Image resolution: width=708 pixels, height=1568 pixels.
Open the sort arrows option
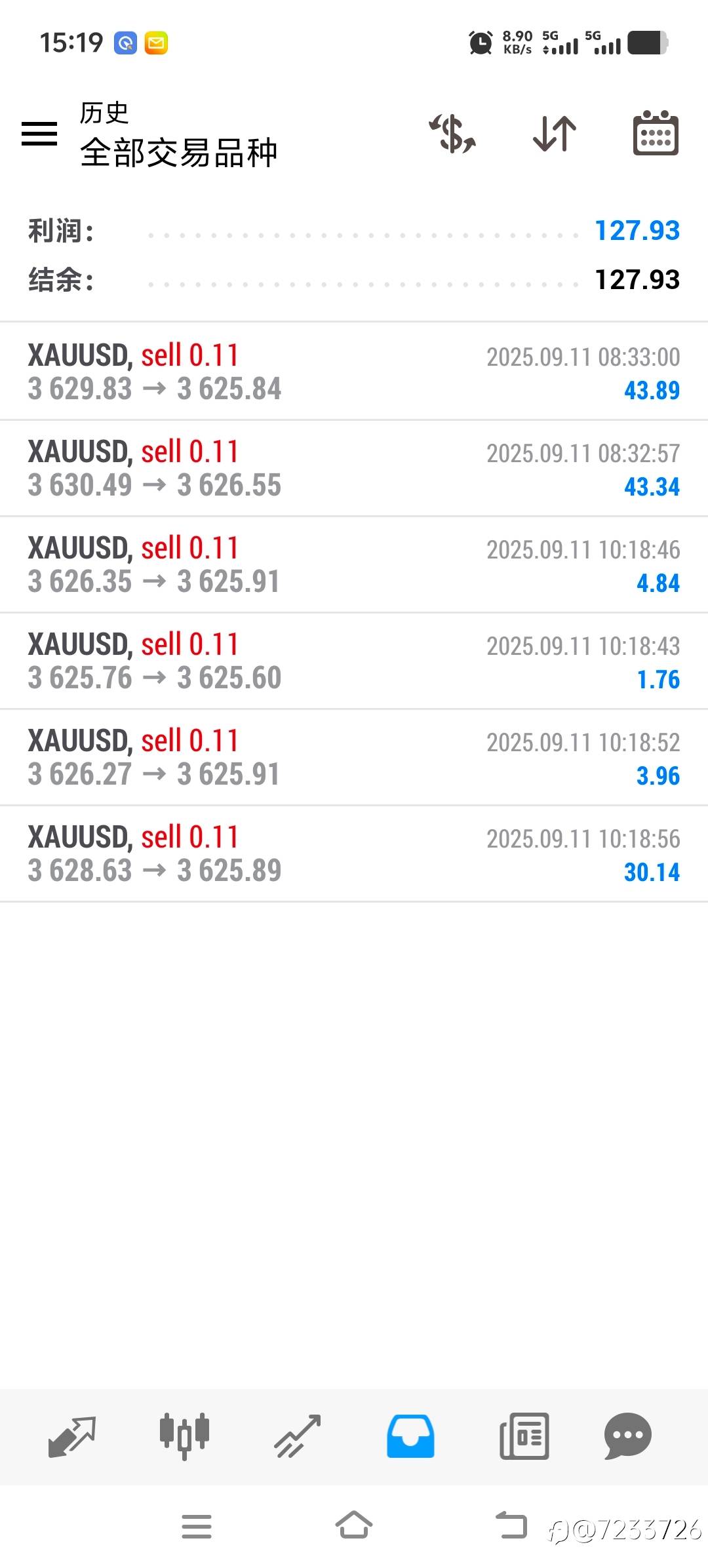click(555, 134)
